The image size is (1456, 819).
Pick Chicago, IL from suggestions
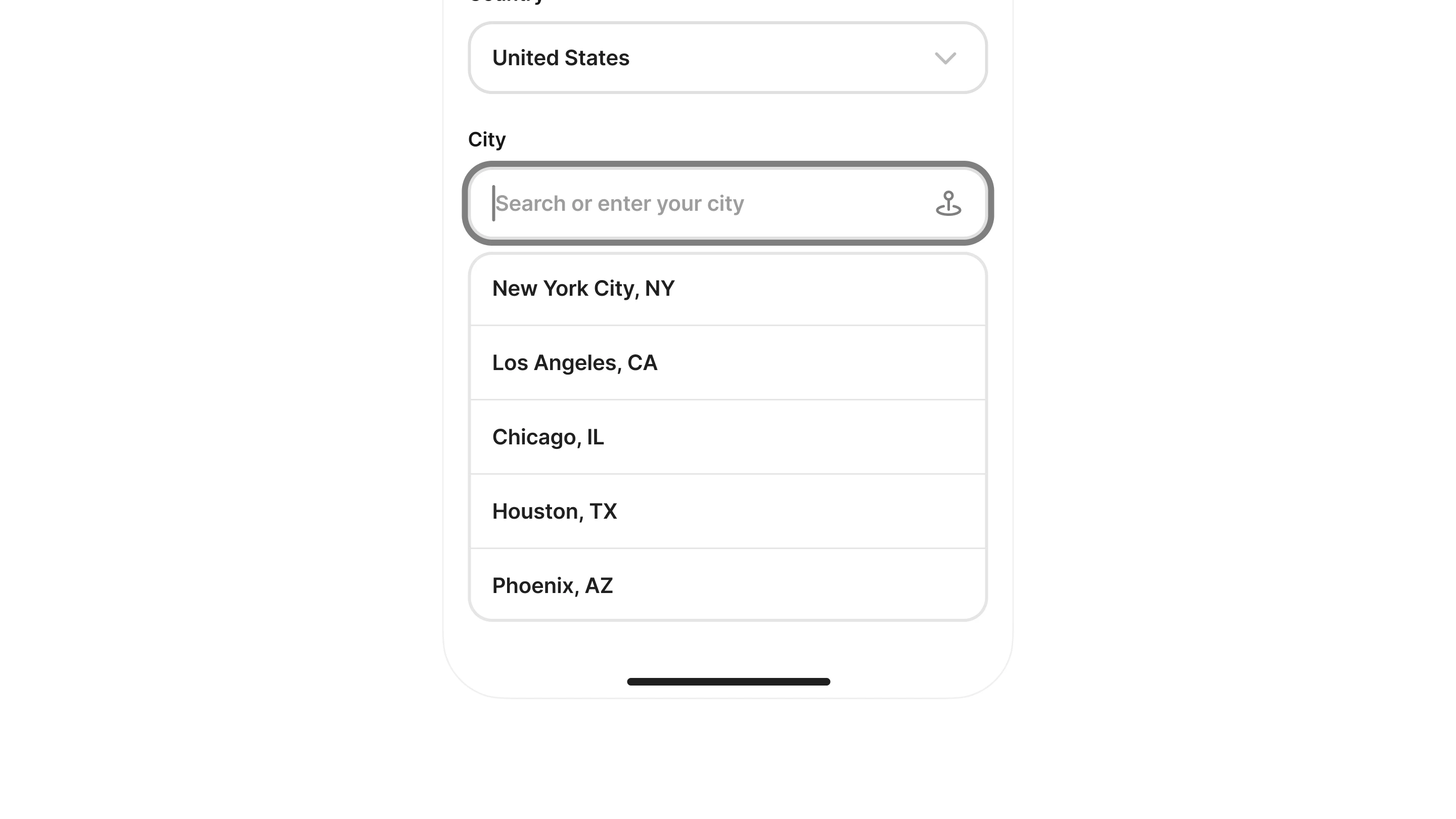pos(727,437)
